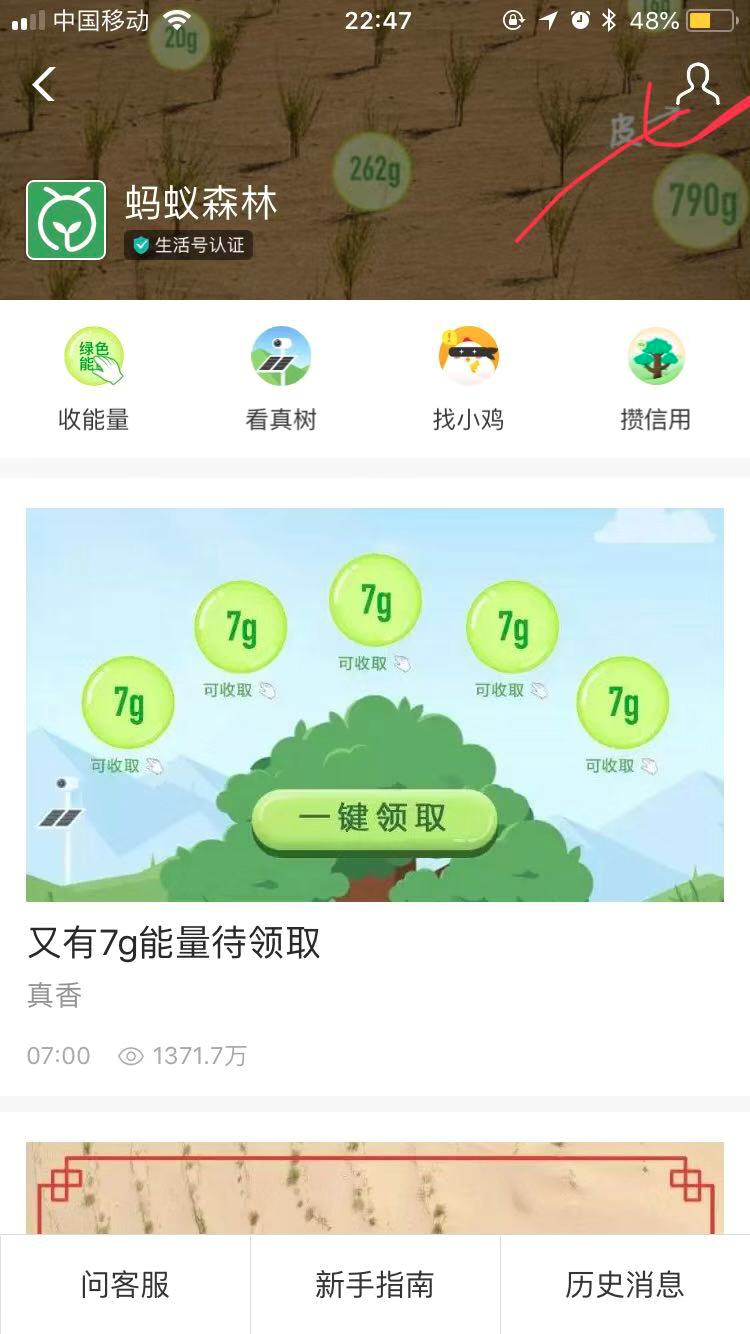Image resolution: width=750 pixels, height=1334 pixels.
Task: Open the profile icon in the header
Action: tap(697, 84)
